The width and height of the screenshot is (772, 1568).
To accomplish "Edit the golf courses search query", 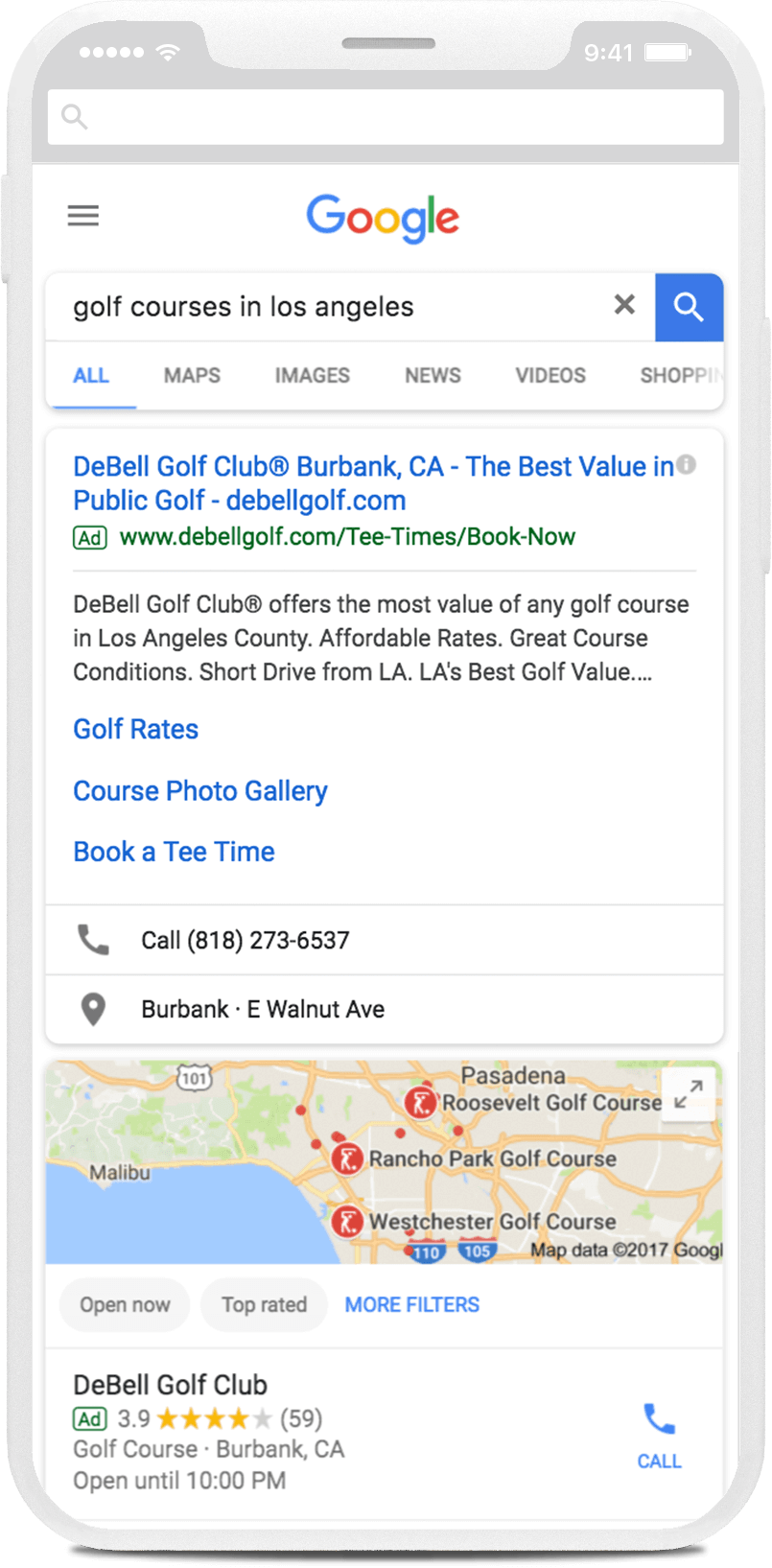I will point(326,307).
